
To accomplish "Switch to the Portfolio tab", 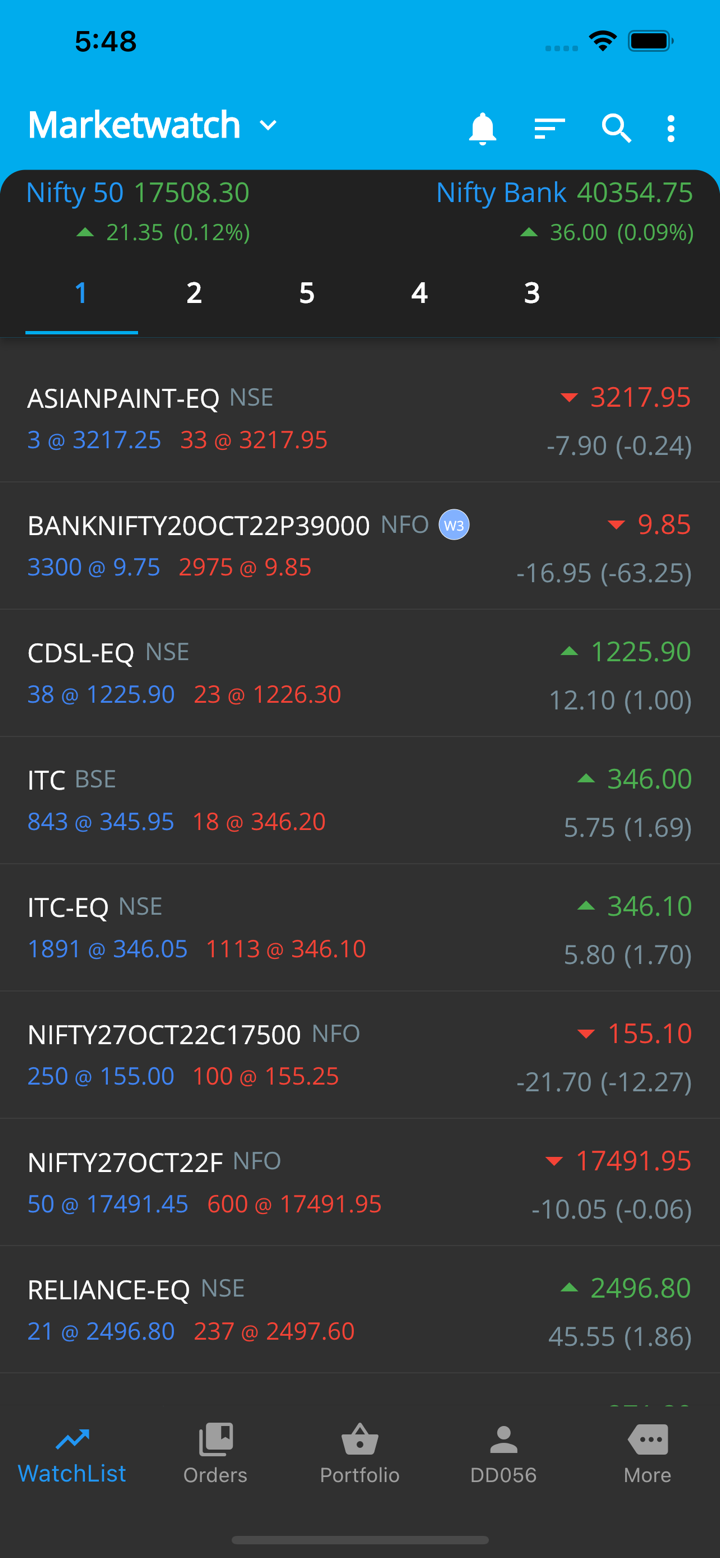I will [x=360, y=1454].
